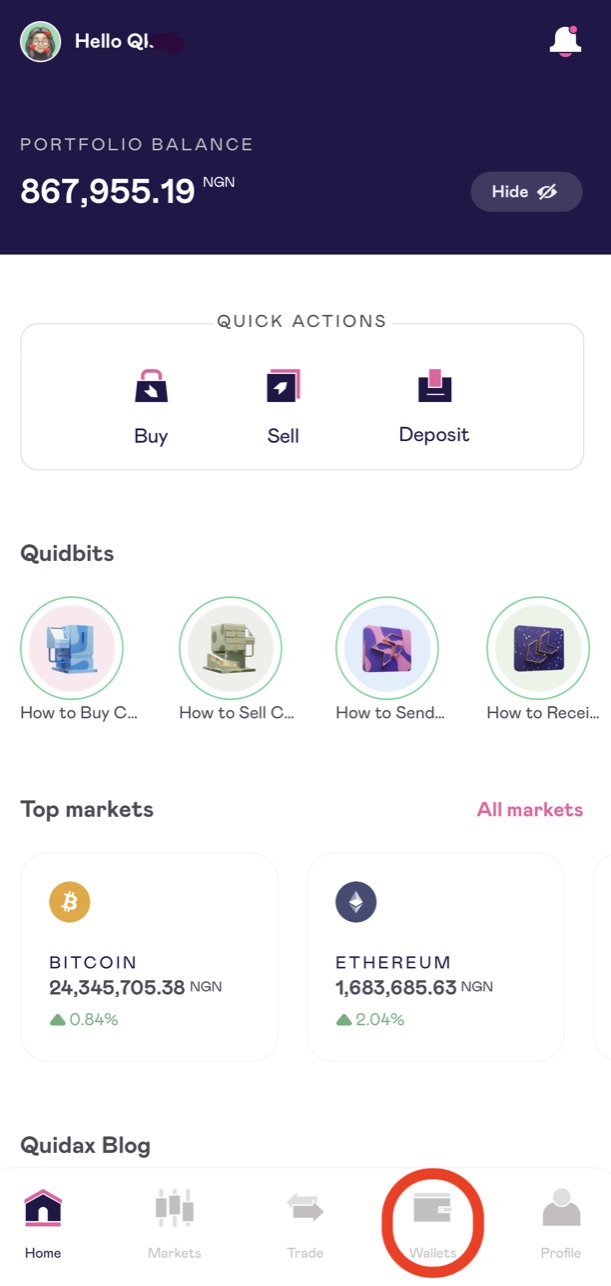Hide the portfolio balance
The height and width of the screenshot is (1286, 611).
(x=526, y=192)
